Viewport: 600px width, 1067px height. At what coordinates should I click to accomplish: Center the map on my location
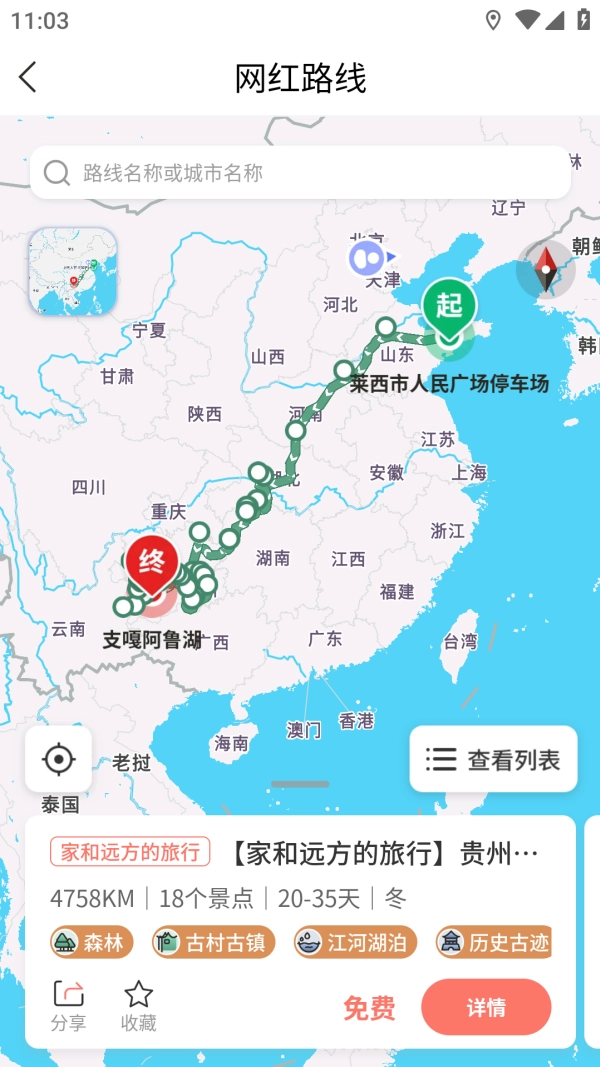click(x=59, y=759)
